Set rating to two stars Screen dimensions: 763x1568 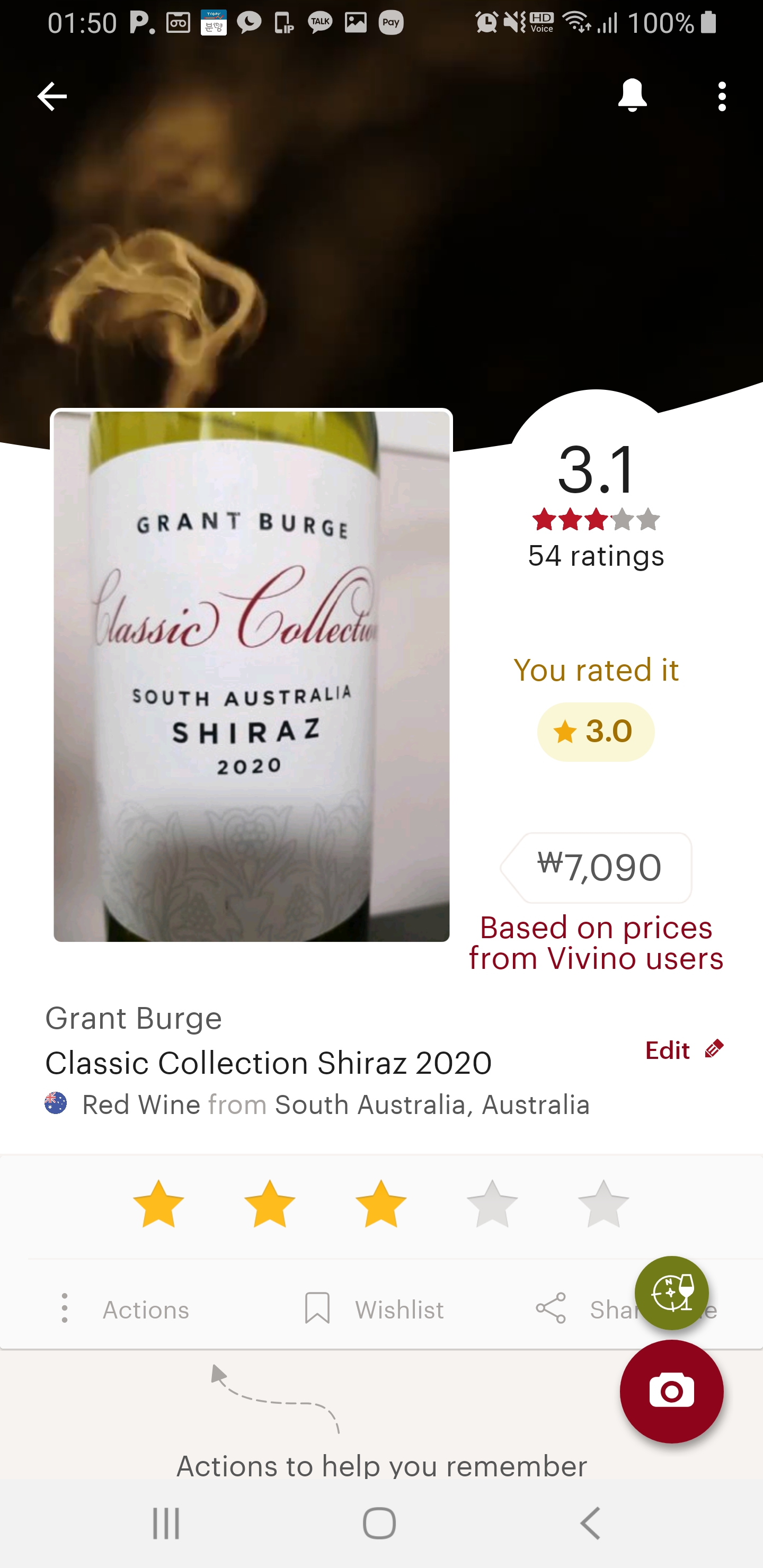pos(270,1204)
